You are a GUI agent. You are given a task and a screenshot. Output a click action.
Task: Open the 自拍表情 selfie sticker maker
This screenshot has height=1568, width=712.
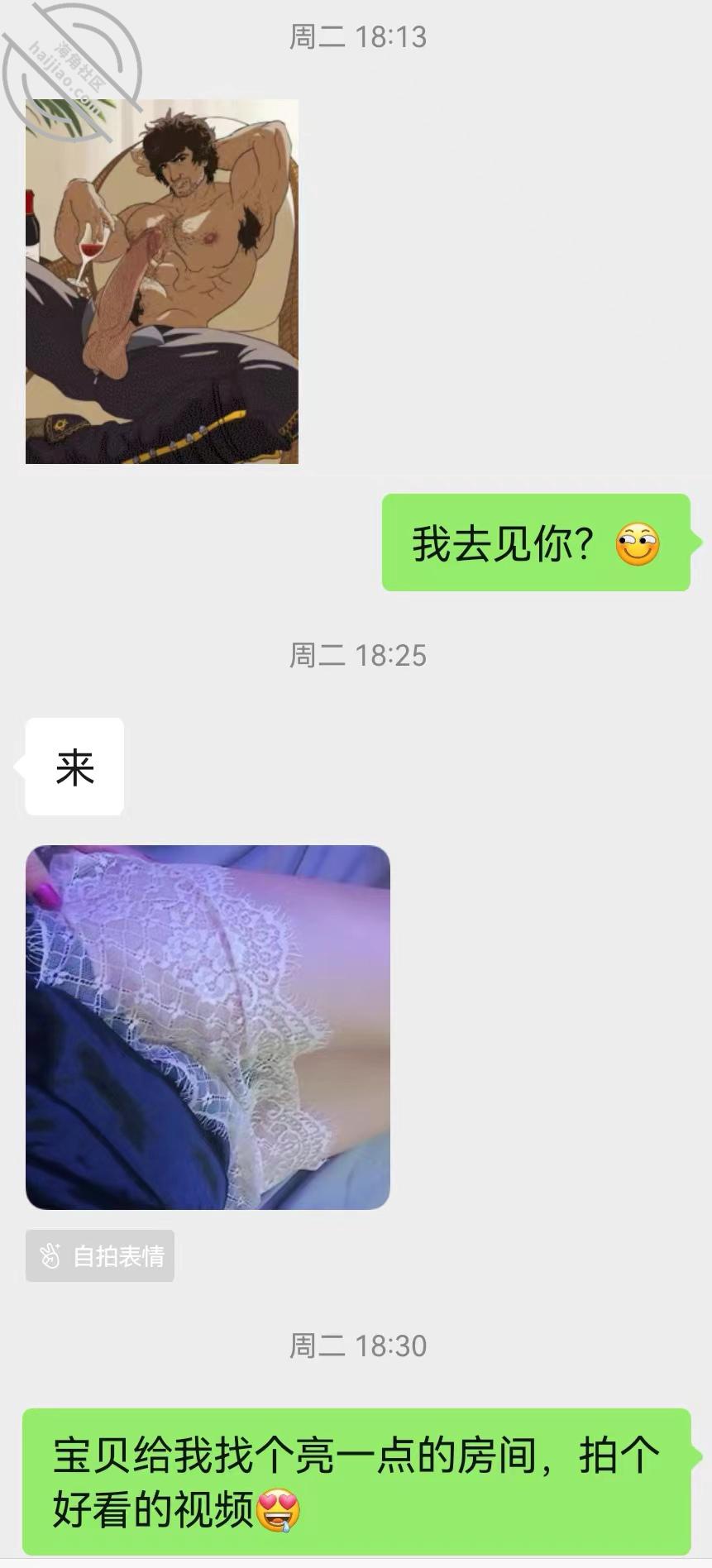point(99,1256)
